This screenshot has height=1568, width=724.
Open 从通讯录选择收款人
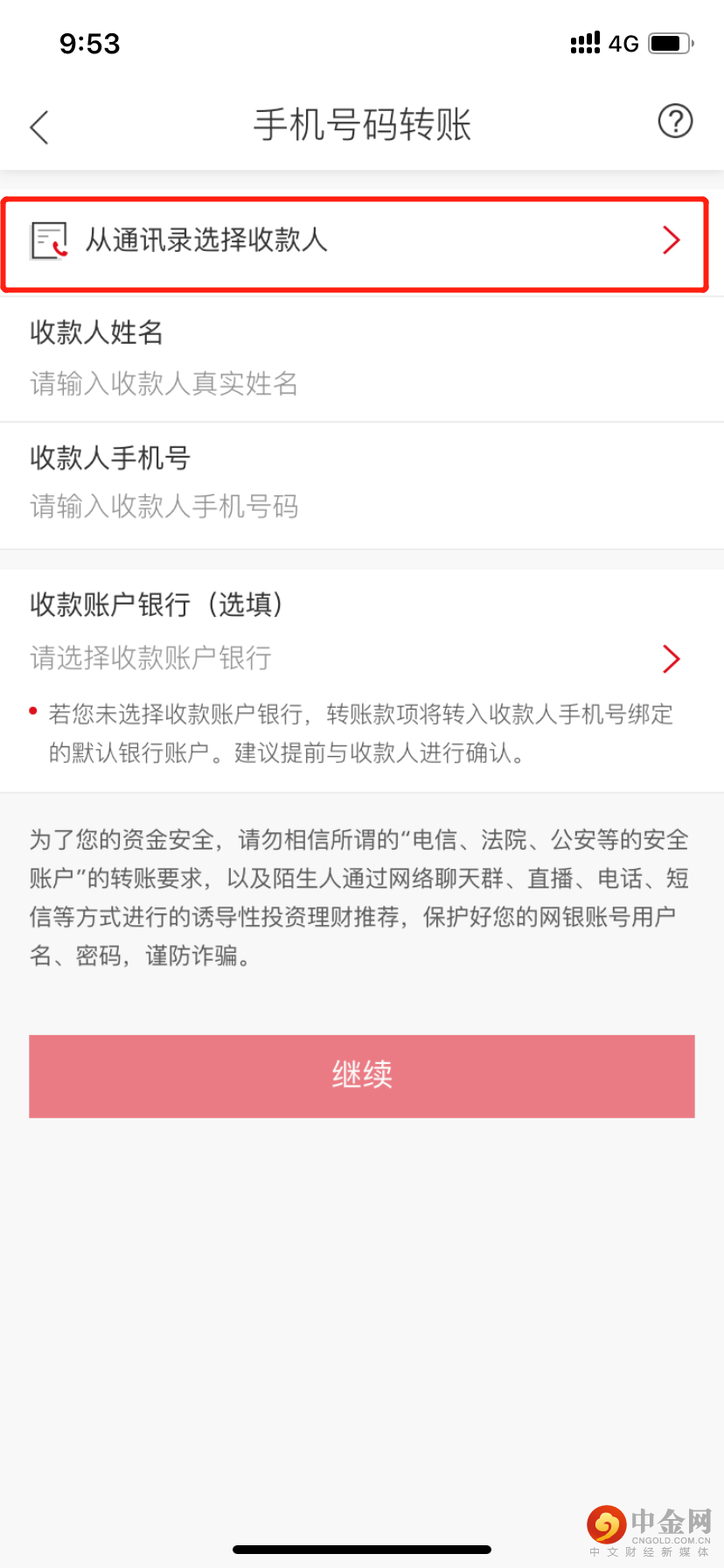tap(354, 241)
